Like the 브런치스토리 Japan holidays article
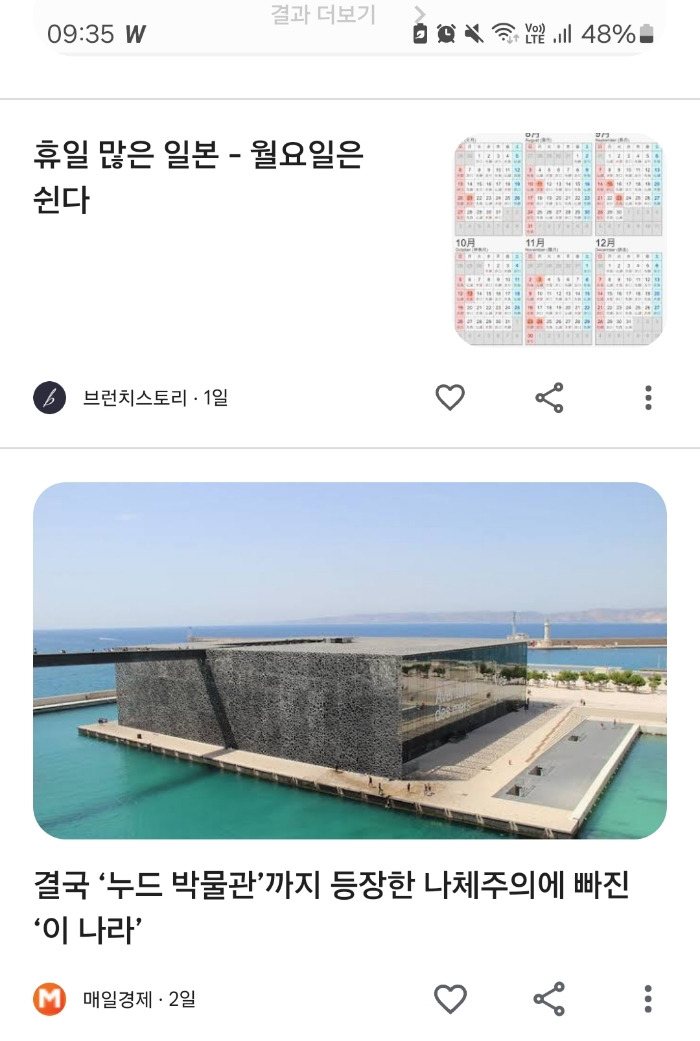 pyautogui.click(x=450, y=398)
